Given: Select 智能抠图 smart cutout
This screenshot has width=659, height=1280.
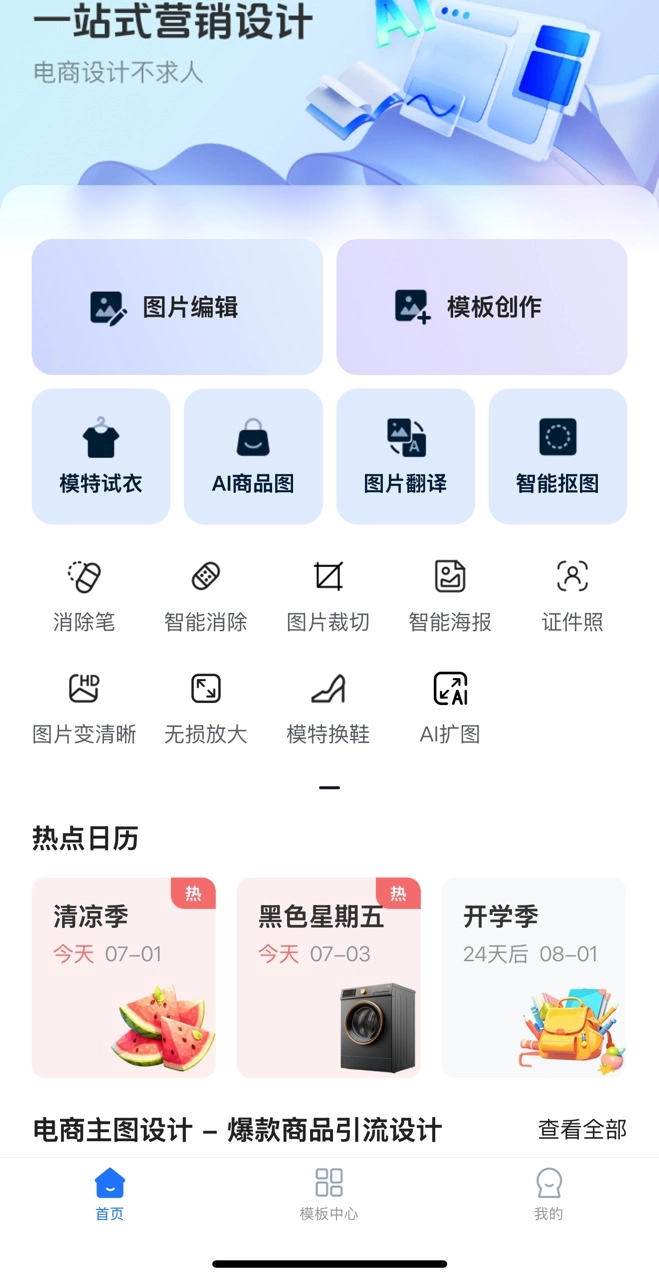Looking at the screenshot, I should pyautogui.click(x=557, y=457).
